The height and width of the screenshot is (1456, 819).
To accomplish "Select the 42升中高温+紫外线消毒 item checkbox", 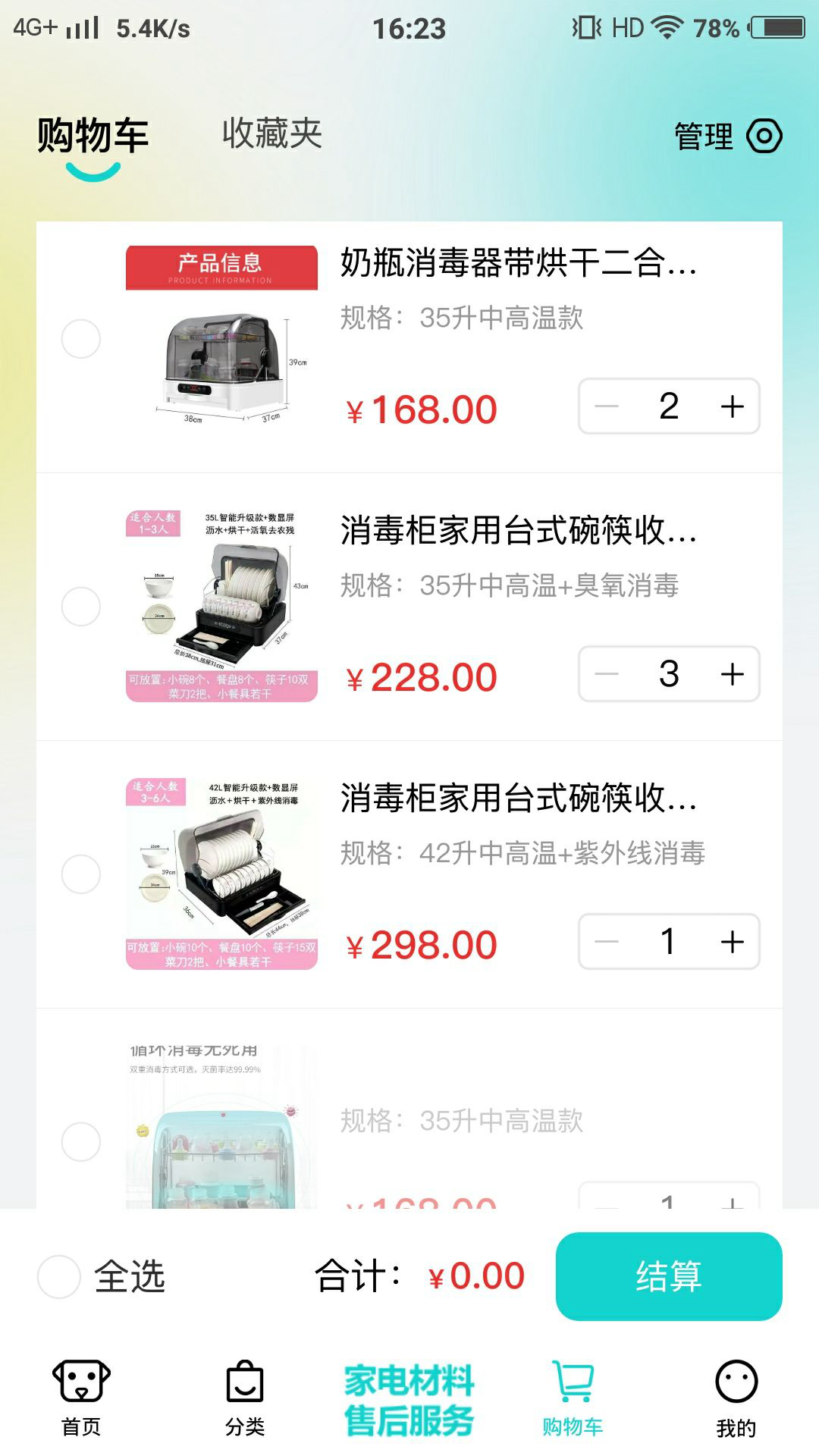I will click(81, 874).
